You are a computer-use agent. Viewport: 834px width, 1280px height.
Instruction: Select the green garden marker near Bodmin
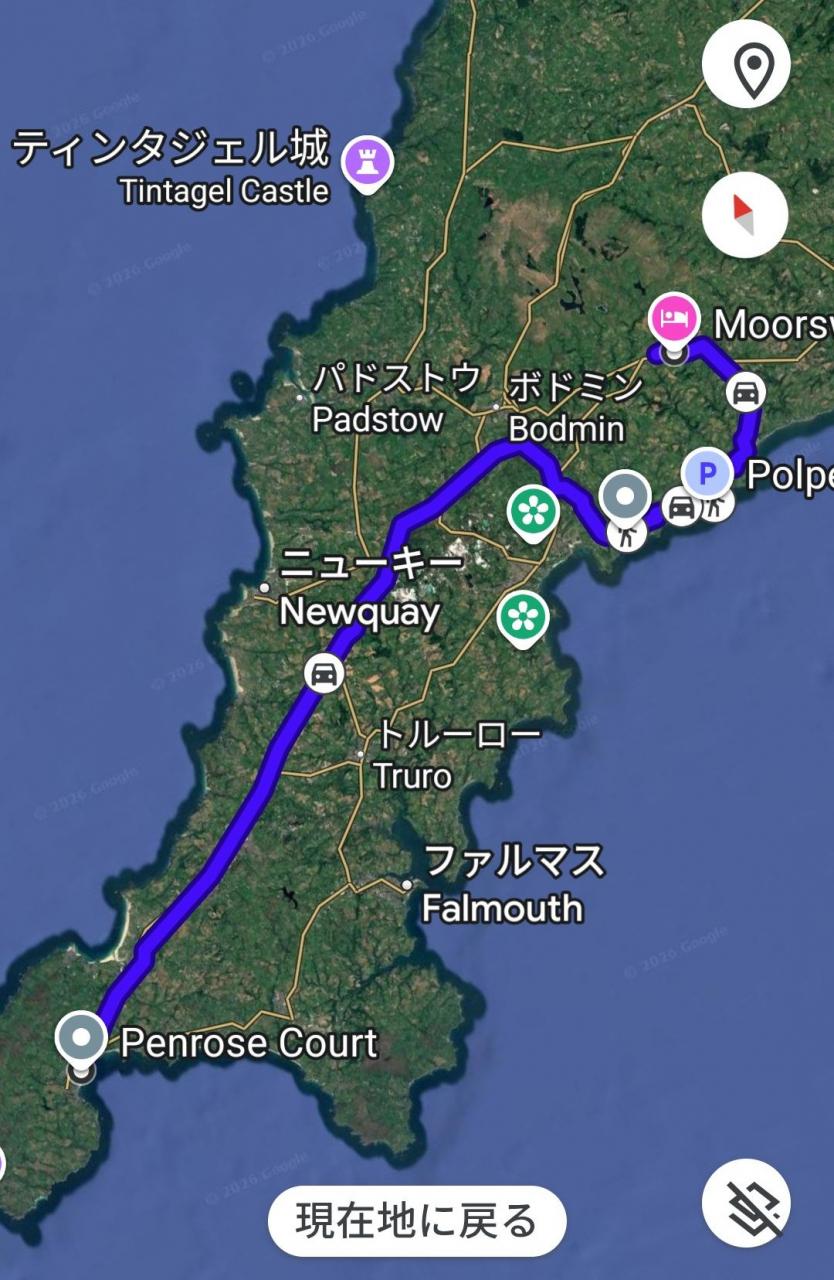pyautogui.click(x=533, y=512)
